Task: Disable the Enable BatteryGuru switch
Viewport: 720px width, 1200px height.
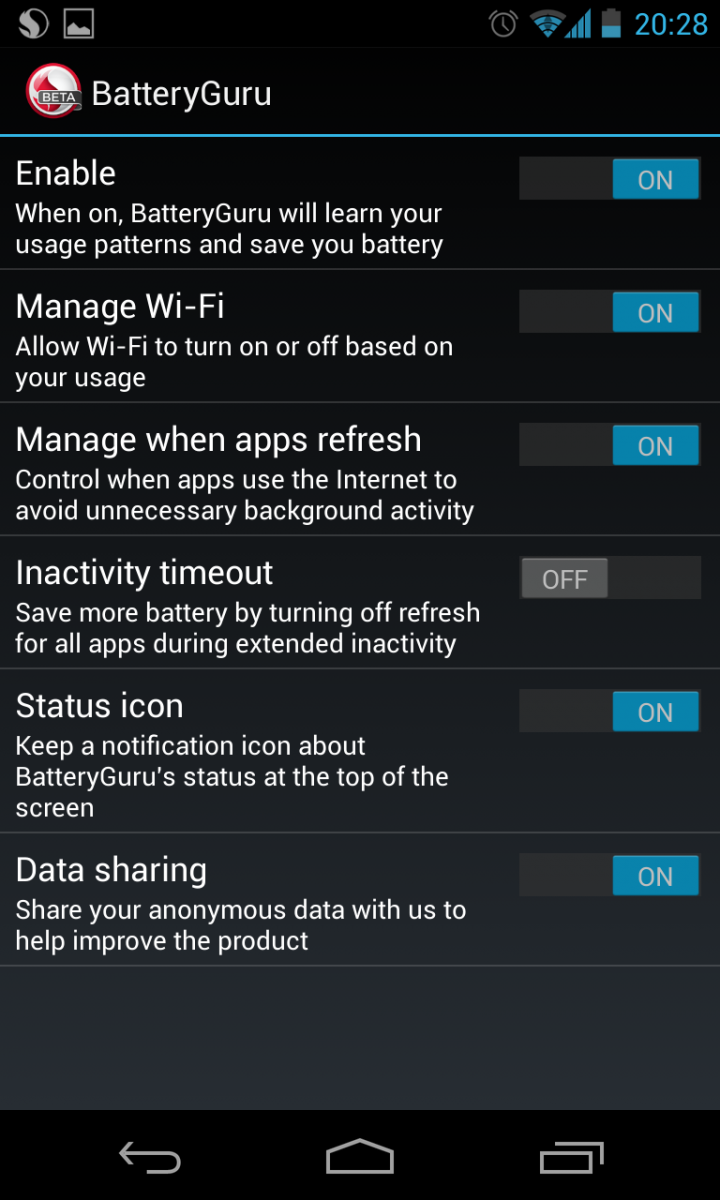Action: point(609,179)
